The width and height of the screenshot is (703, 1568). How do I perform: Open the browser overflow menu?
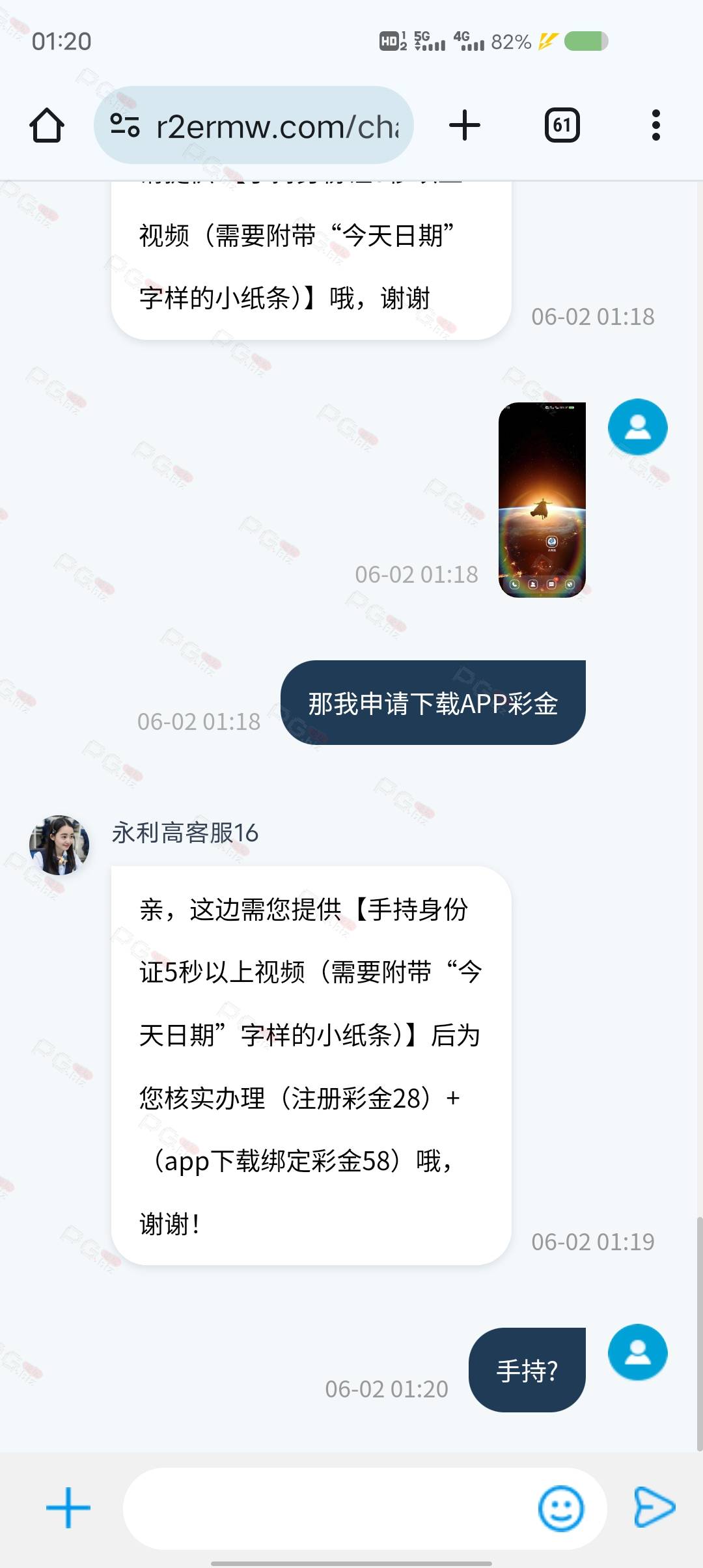coord(655,125)
